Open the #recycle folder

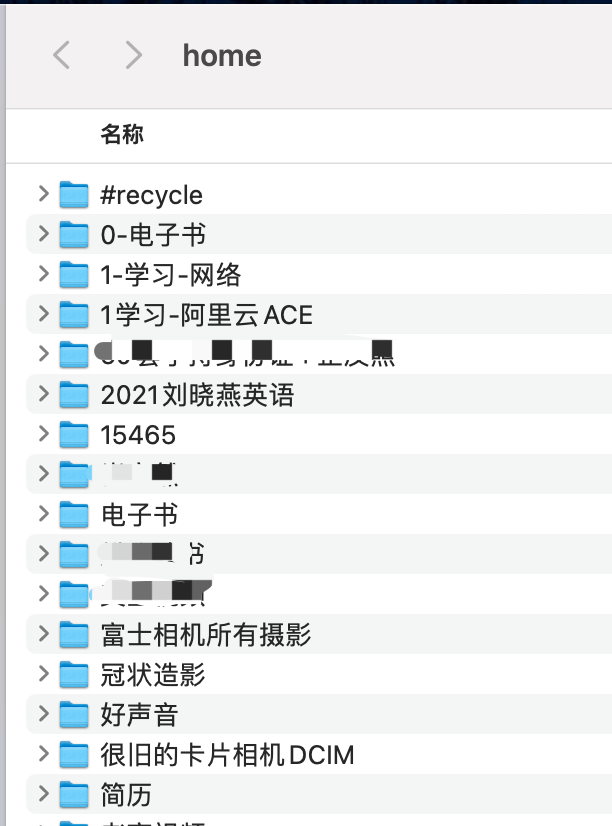click(x=151, y=194)
